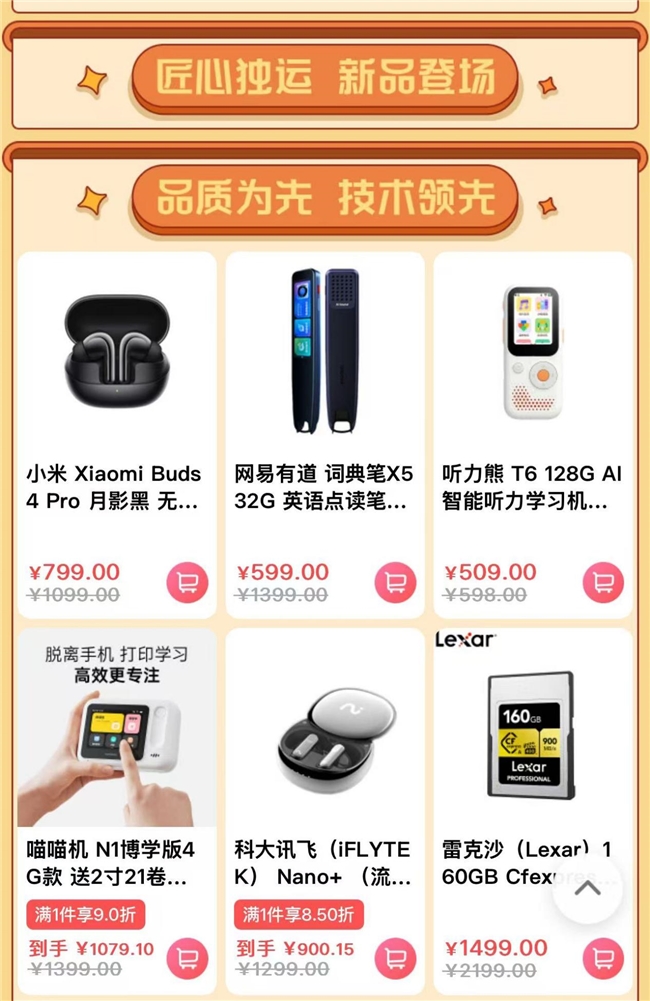The image size is (650, 1001).
Task: Jump back to top with the up arrow
Action: pyautogui.click(x=587, y=887)
